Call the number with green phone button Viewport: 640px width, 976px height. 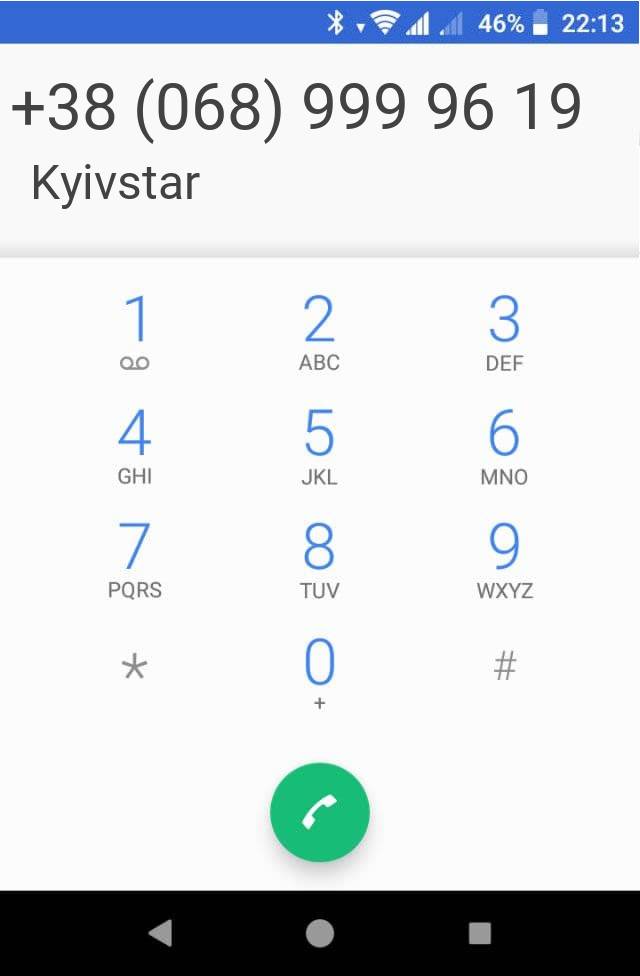click(320, 814)
